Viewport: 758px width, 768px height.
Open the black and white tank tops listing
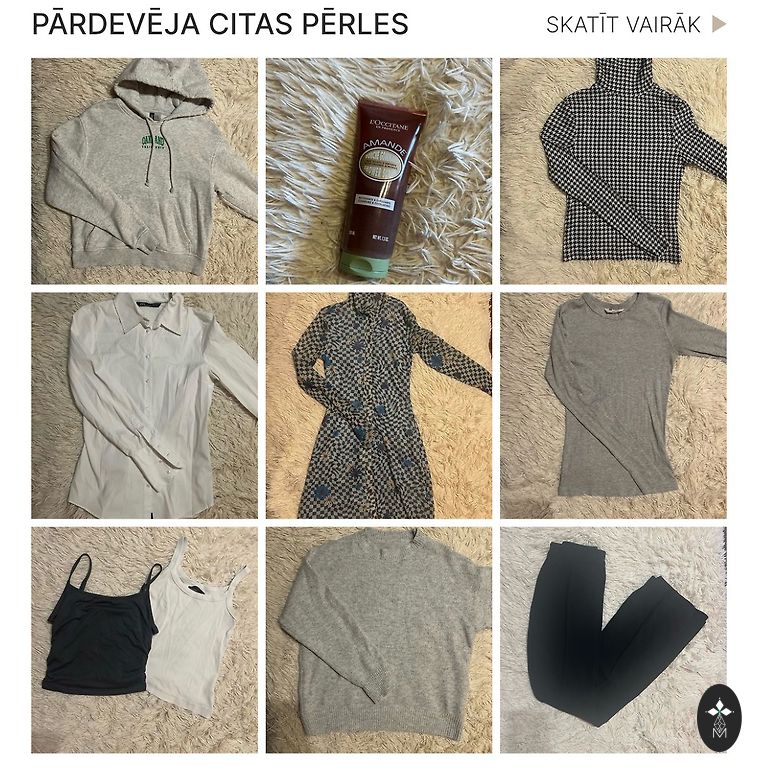(144, 639)
